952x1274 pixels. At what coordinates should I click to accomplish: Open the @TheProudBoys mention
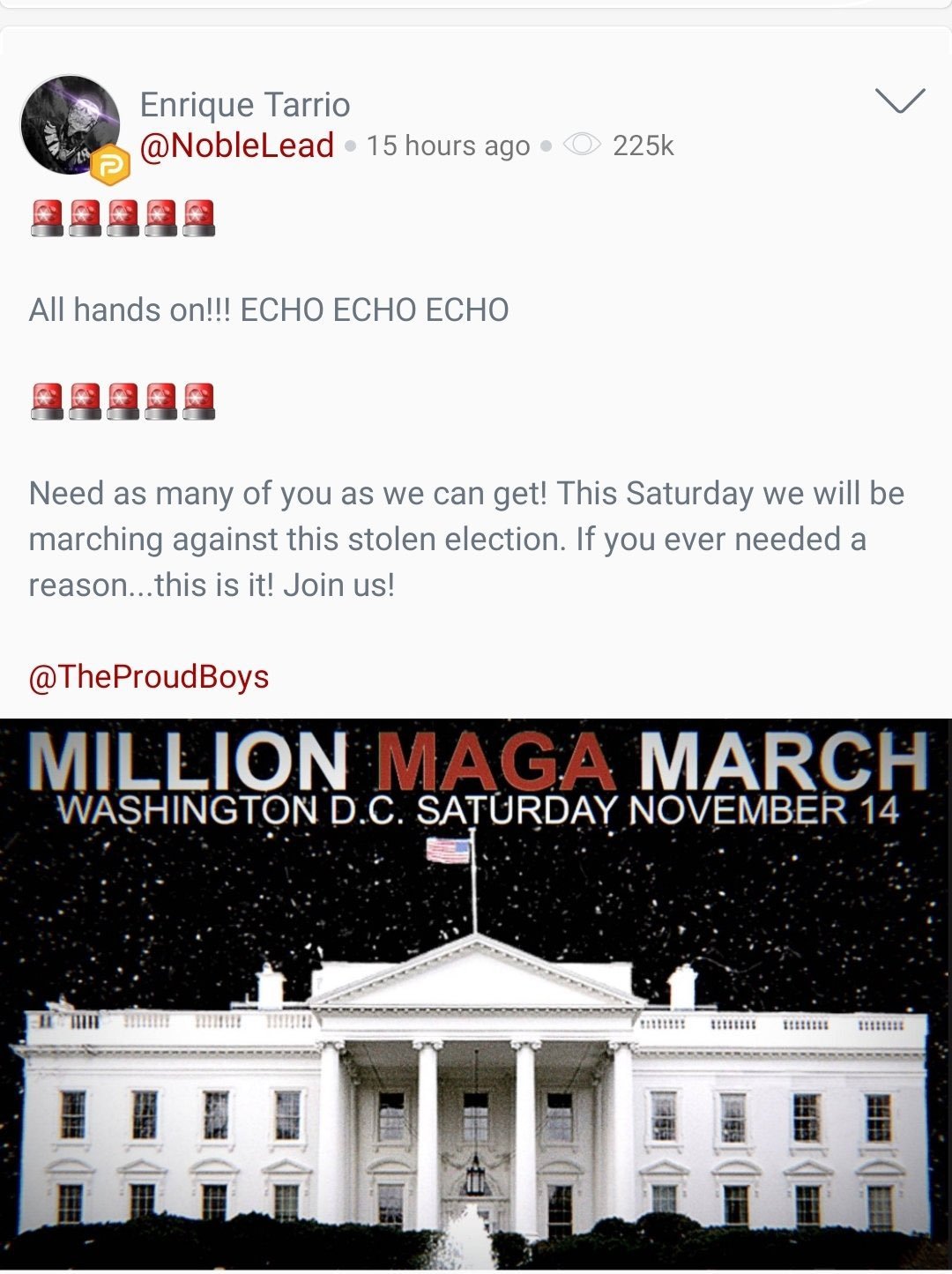tap(149, 677)
